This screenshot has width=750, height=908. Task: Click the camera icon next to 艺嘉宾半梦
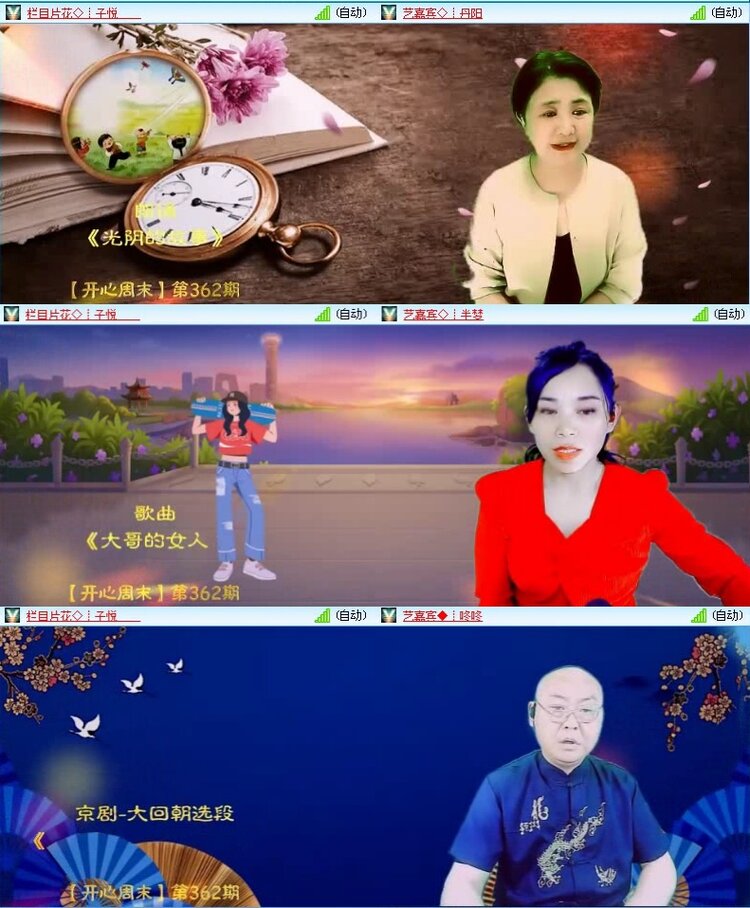click(x=390, y=314)
